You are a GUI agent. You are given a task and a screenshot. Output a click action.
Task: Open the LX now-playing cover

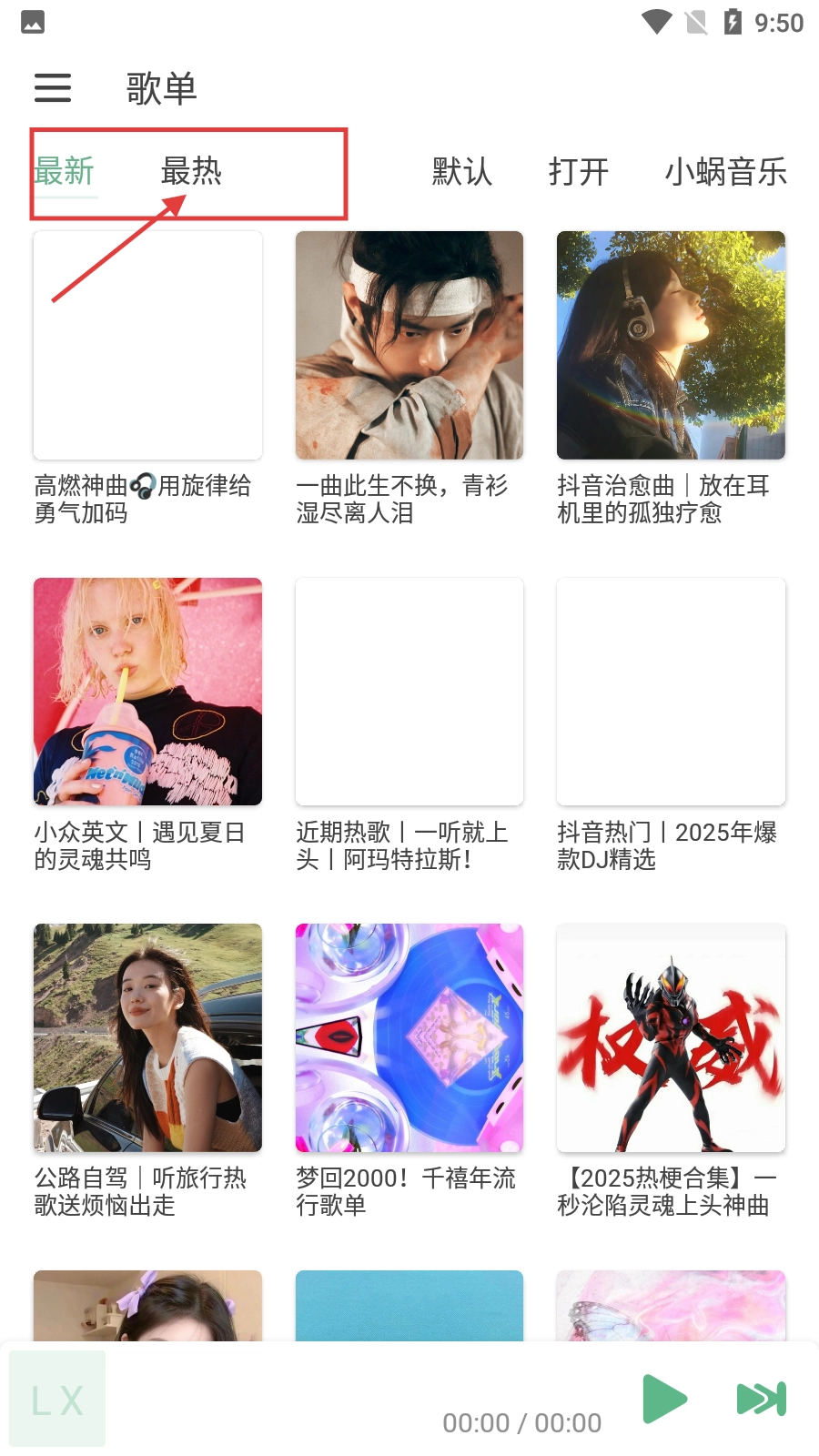(57, 1399)
